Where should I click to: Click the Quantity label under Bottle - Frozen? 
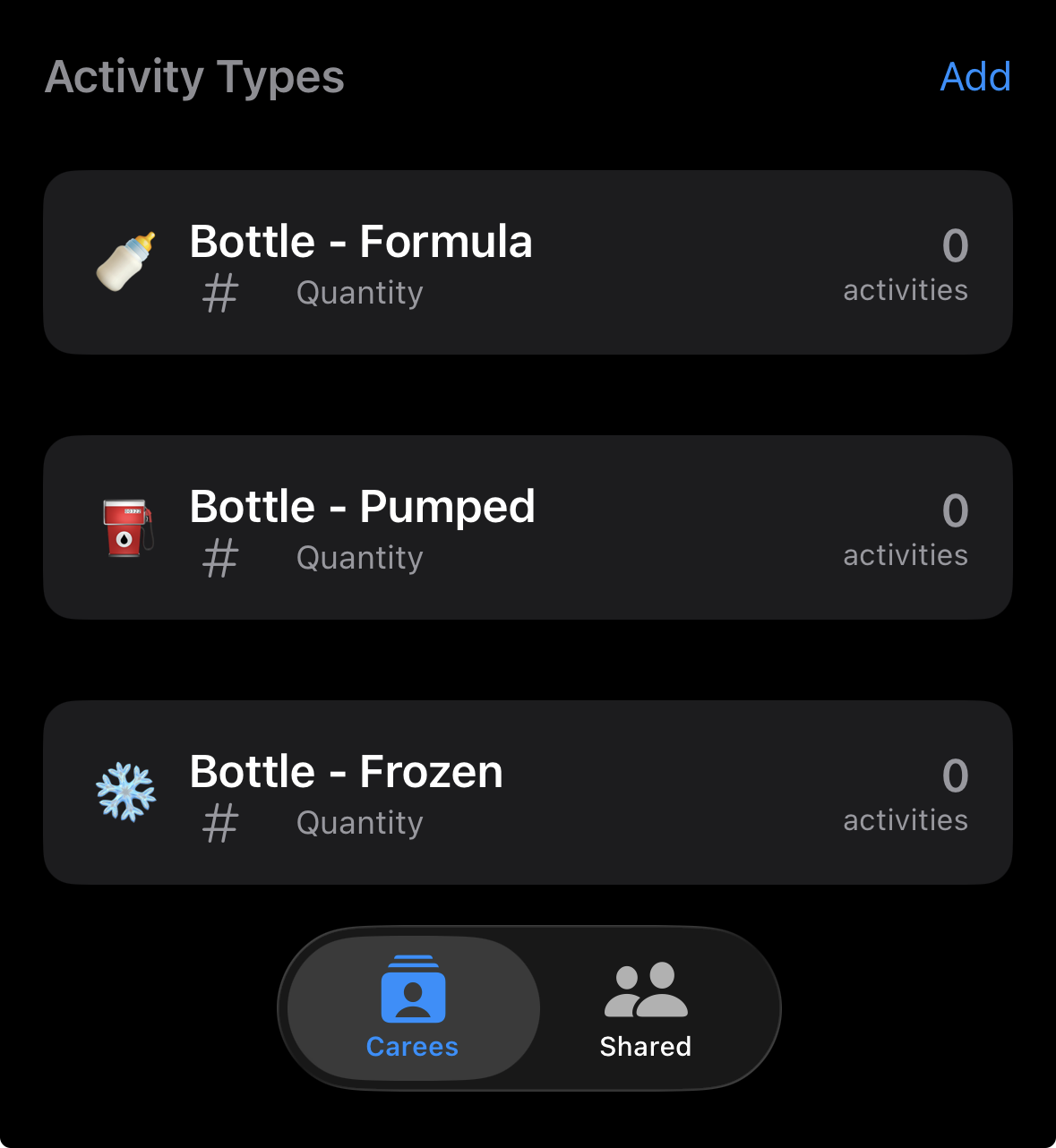359,823
